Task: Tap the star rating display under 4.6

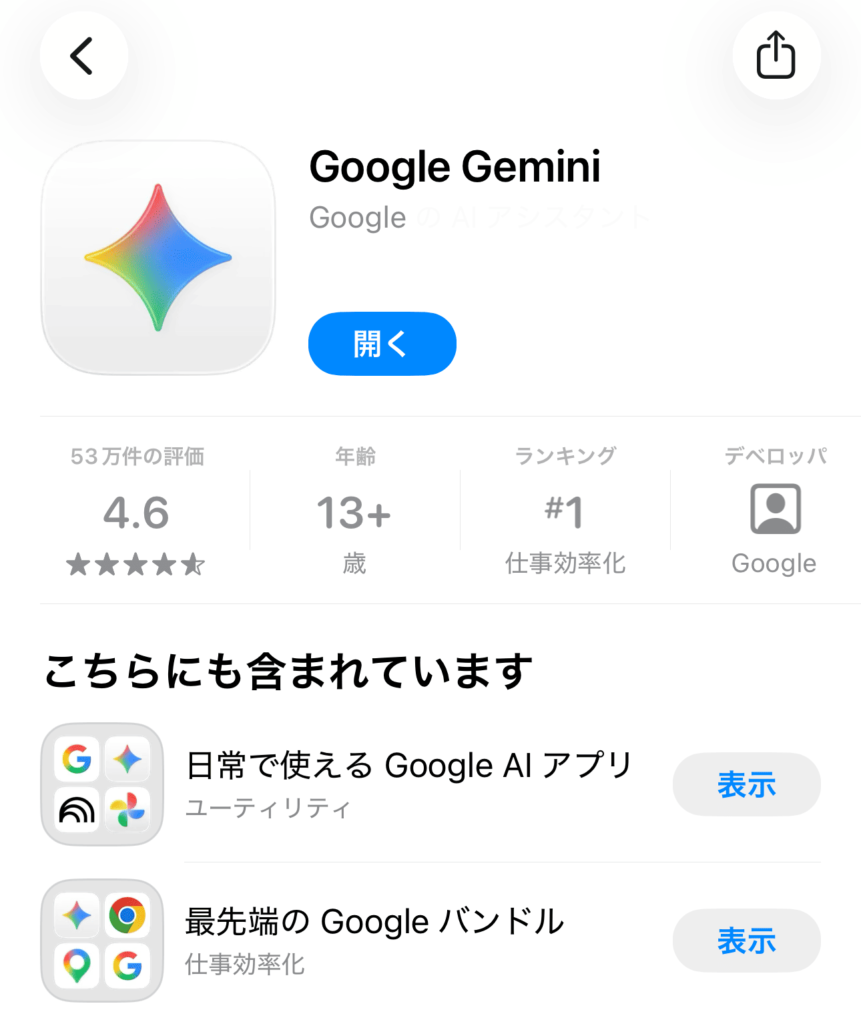Action: [x=133, y=563]
